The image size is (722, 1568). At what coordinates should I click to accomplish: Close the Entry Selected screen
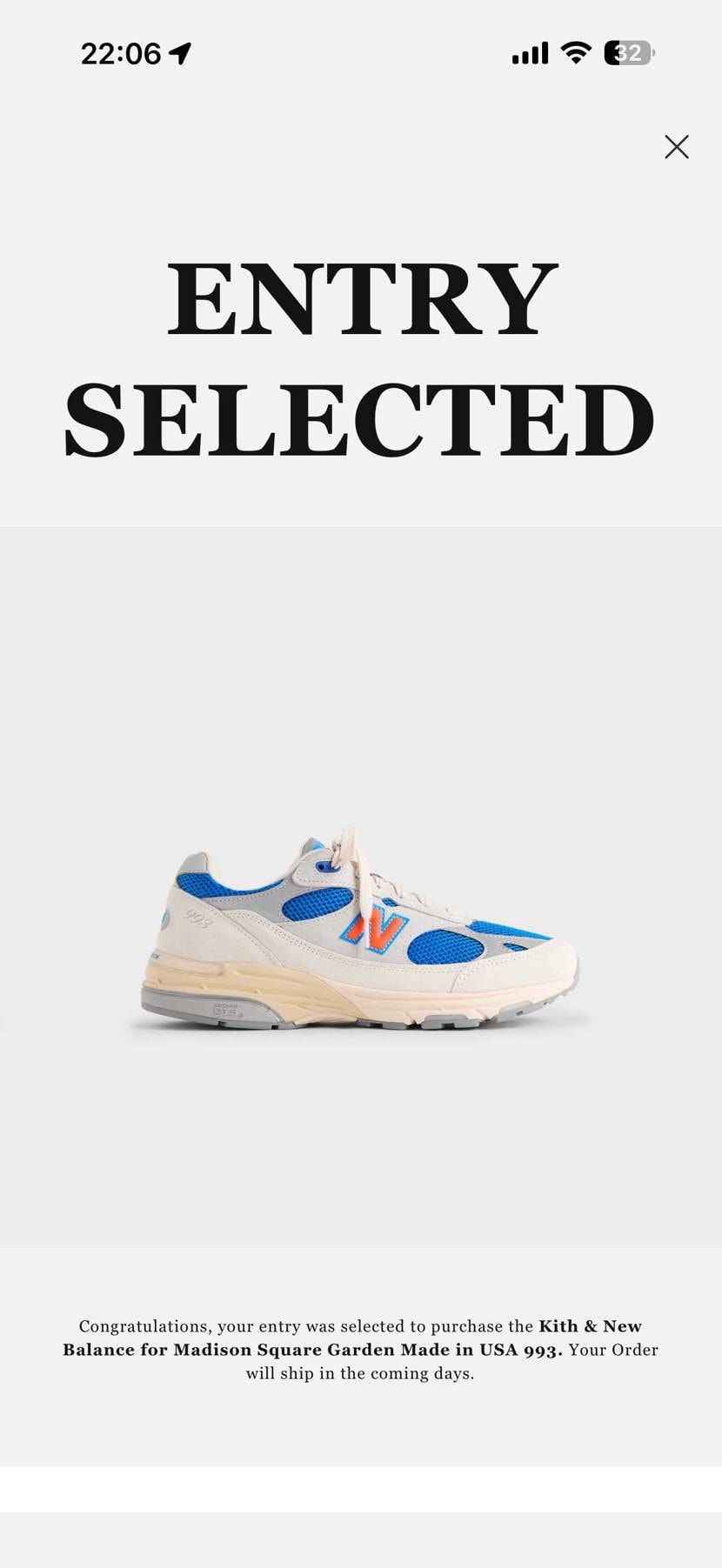[x=676, y=147]
